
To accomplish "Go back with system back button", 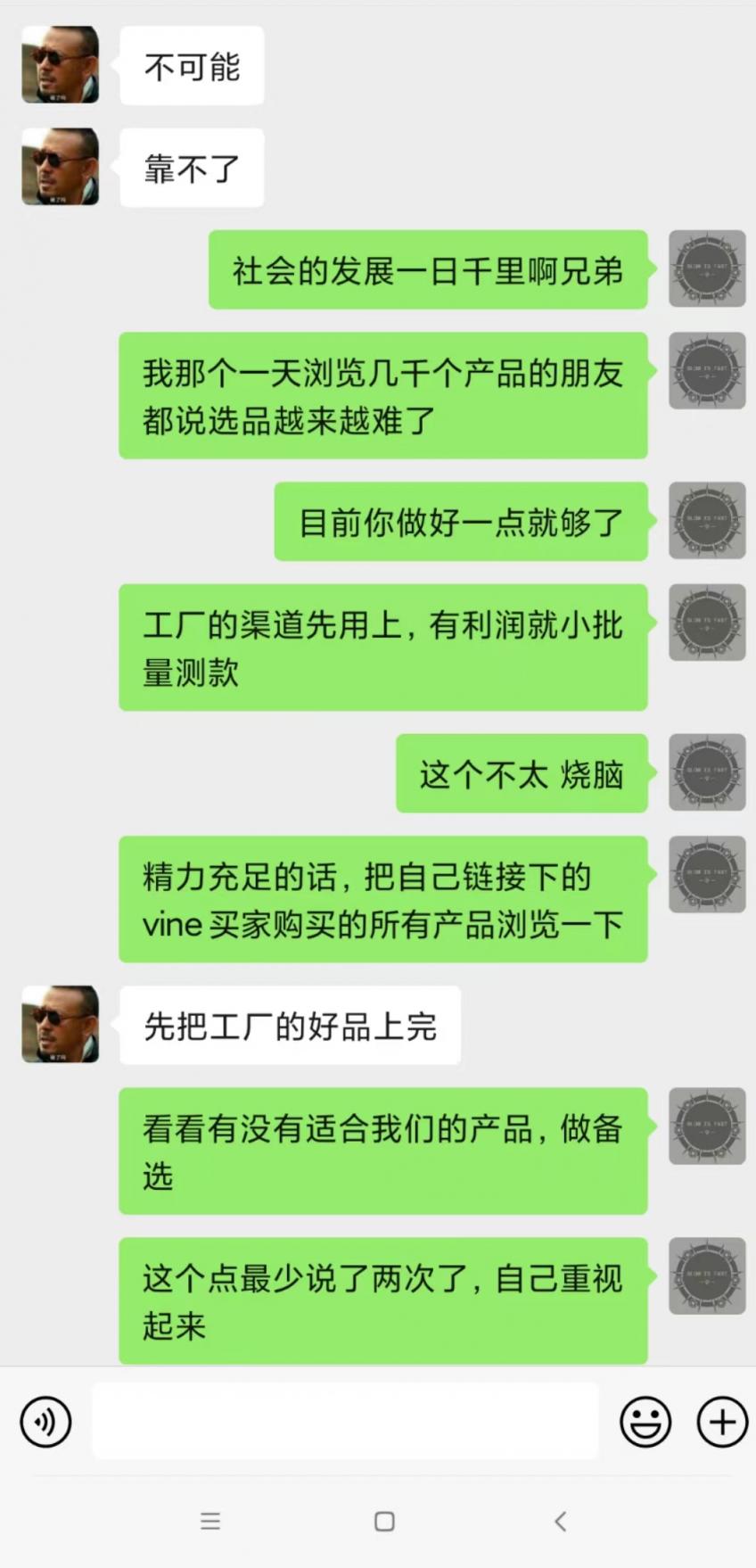I will point(560,1522).
